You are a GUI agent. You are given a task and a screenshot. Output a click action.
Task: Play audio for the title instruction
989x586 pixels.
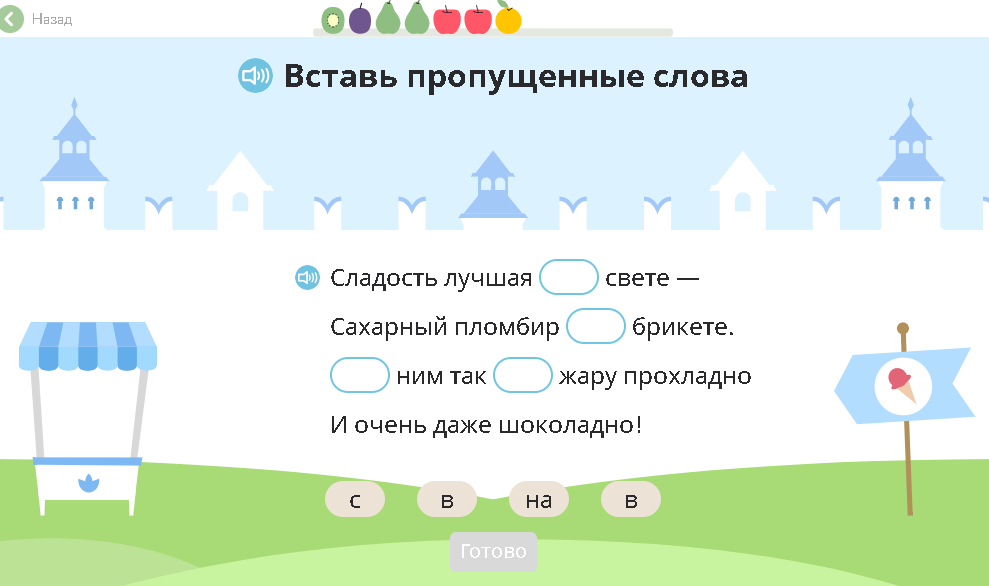coord(255,76)
